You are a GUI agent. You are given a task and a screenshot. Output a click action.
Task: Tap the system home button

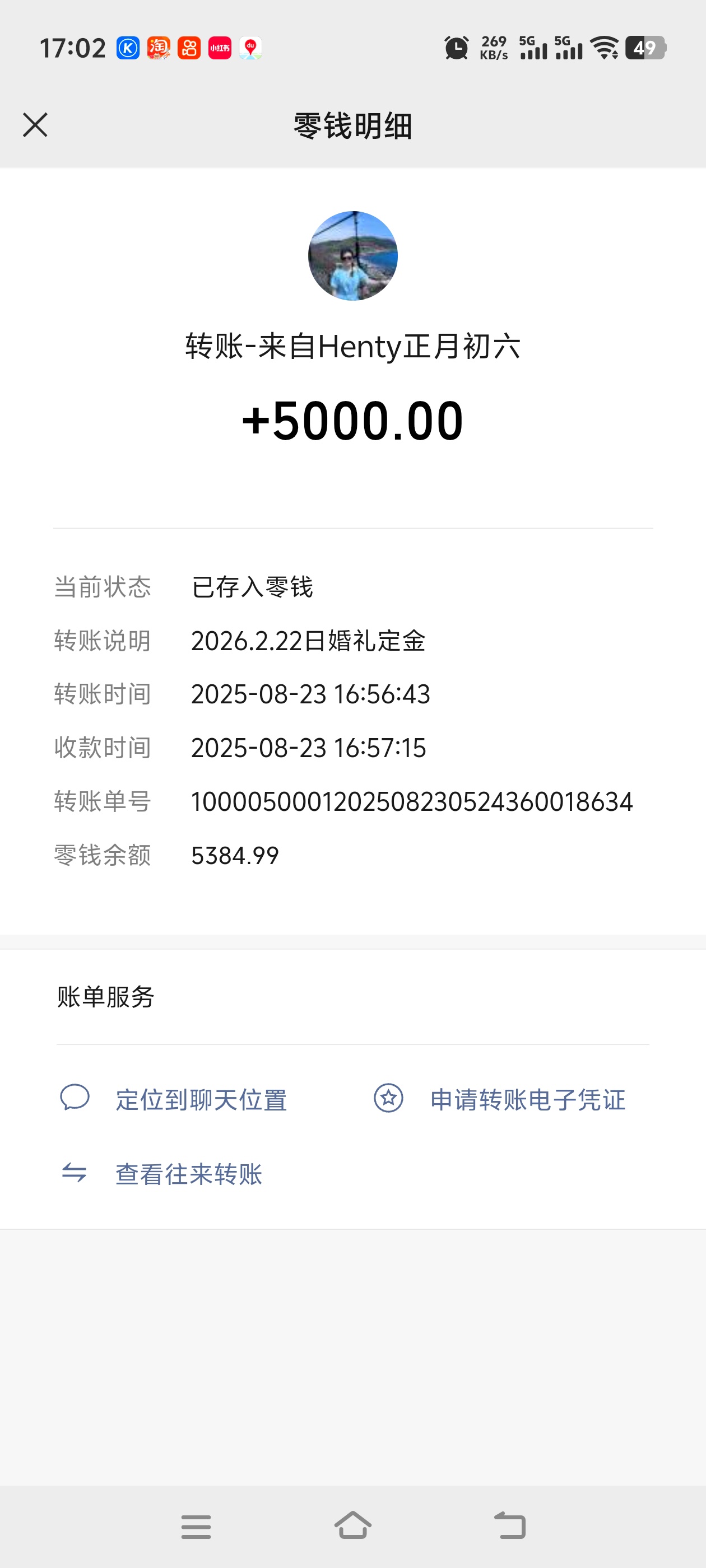(x=352, y=1526)
